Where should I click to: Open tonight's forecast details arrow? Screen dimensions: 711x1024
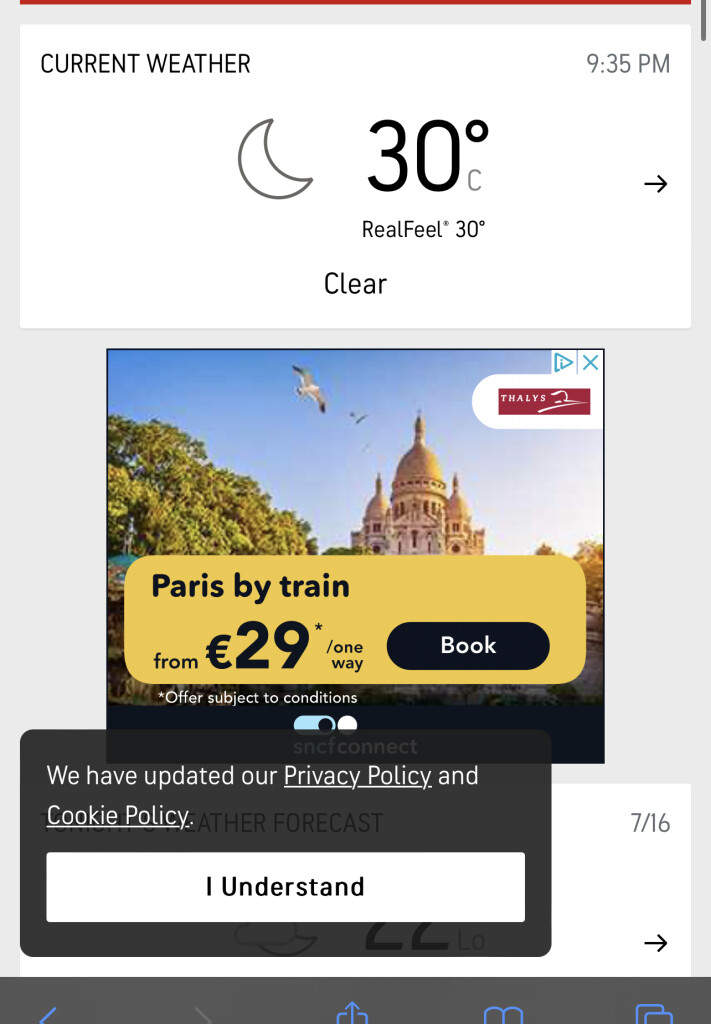(x=655, y=943)
